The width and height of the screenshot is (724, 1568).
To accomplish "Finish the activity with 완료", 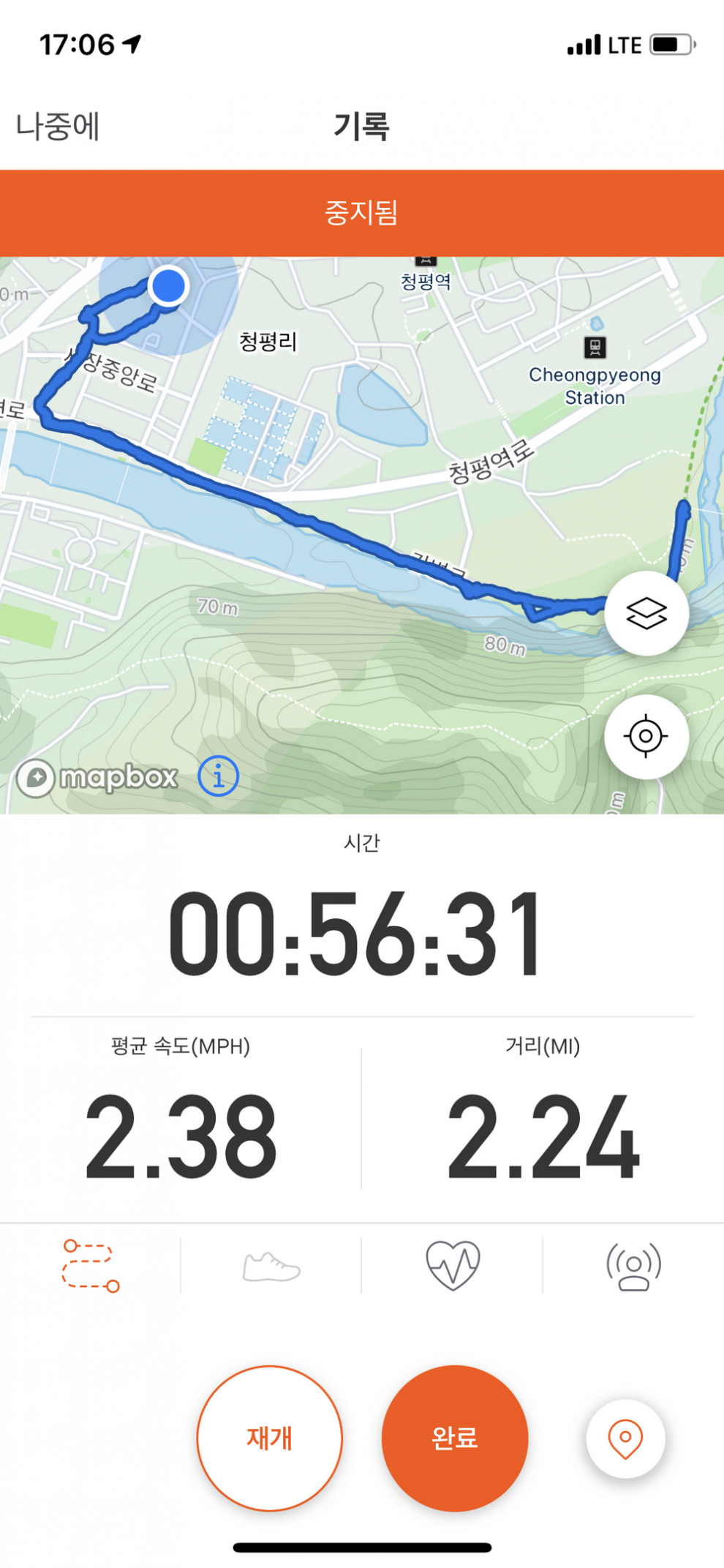I will 454,1438.
